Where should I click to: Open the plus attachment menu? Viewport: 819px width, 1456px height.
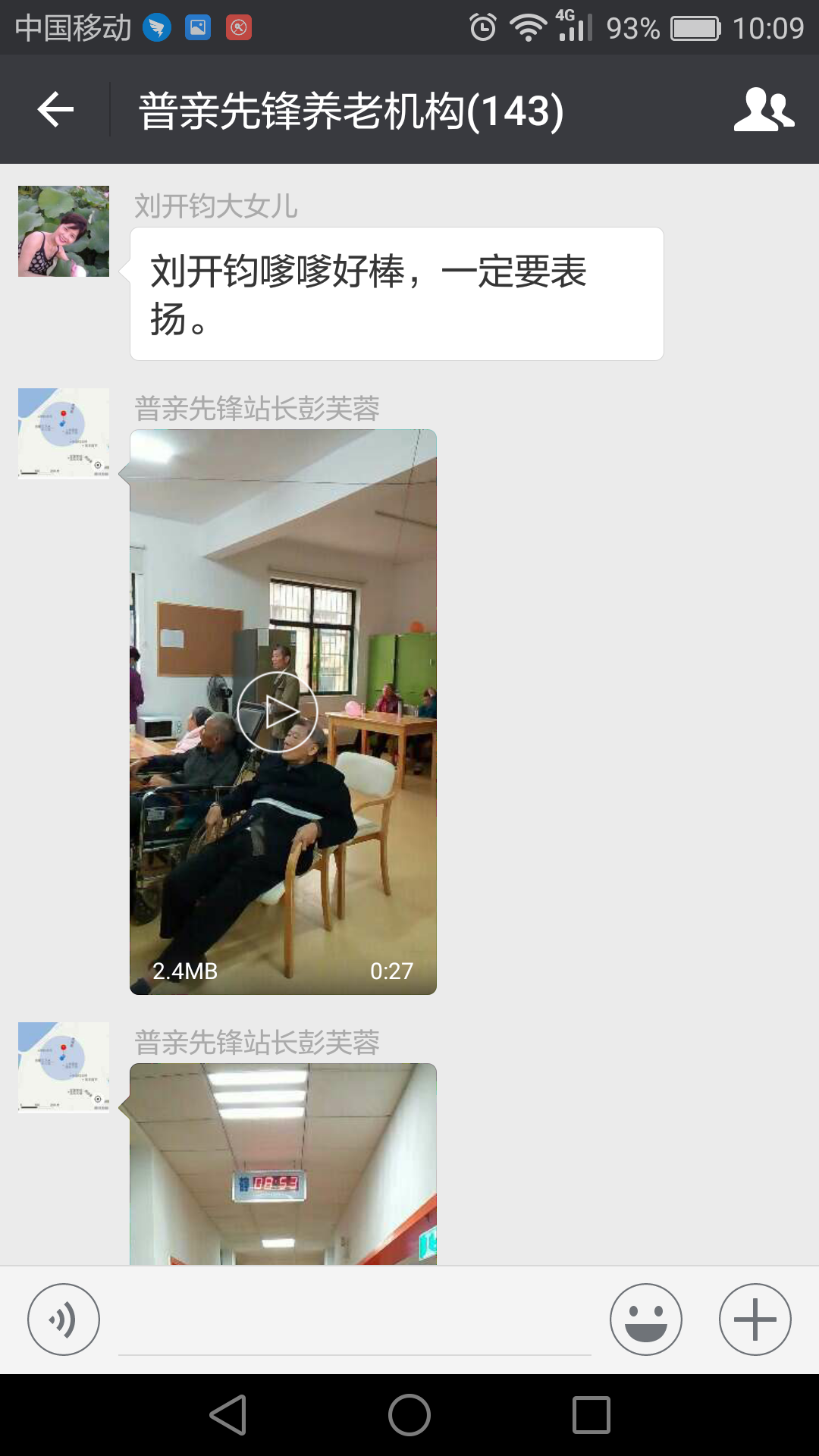(755, 1319)
